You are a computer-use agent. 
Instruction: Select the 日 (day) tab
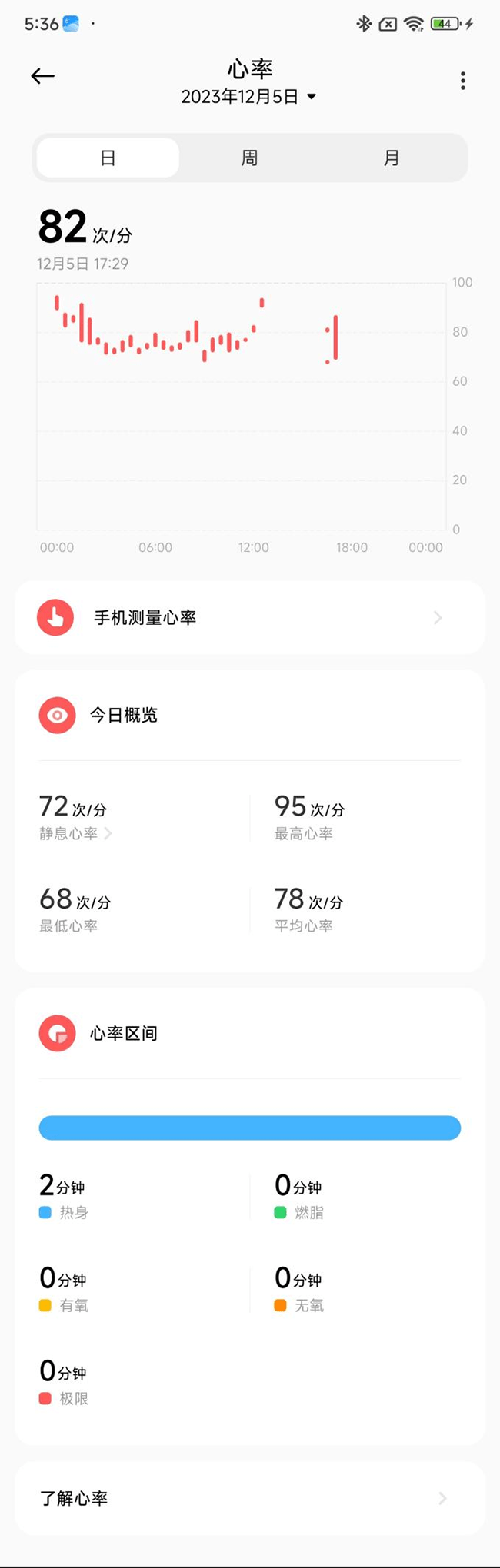click(108, 158)
